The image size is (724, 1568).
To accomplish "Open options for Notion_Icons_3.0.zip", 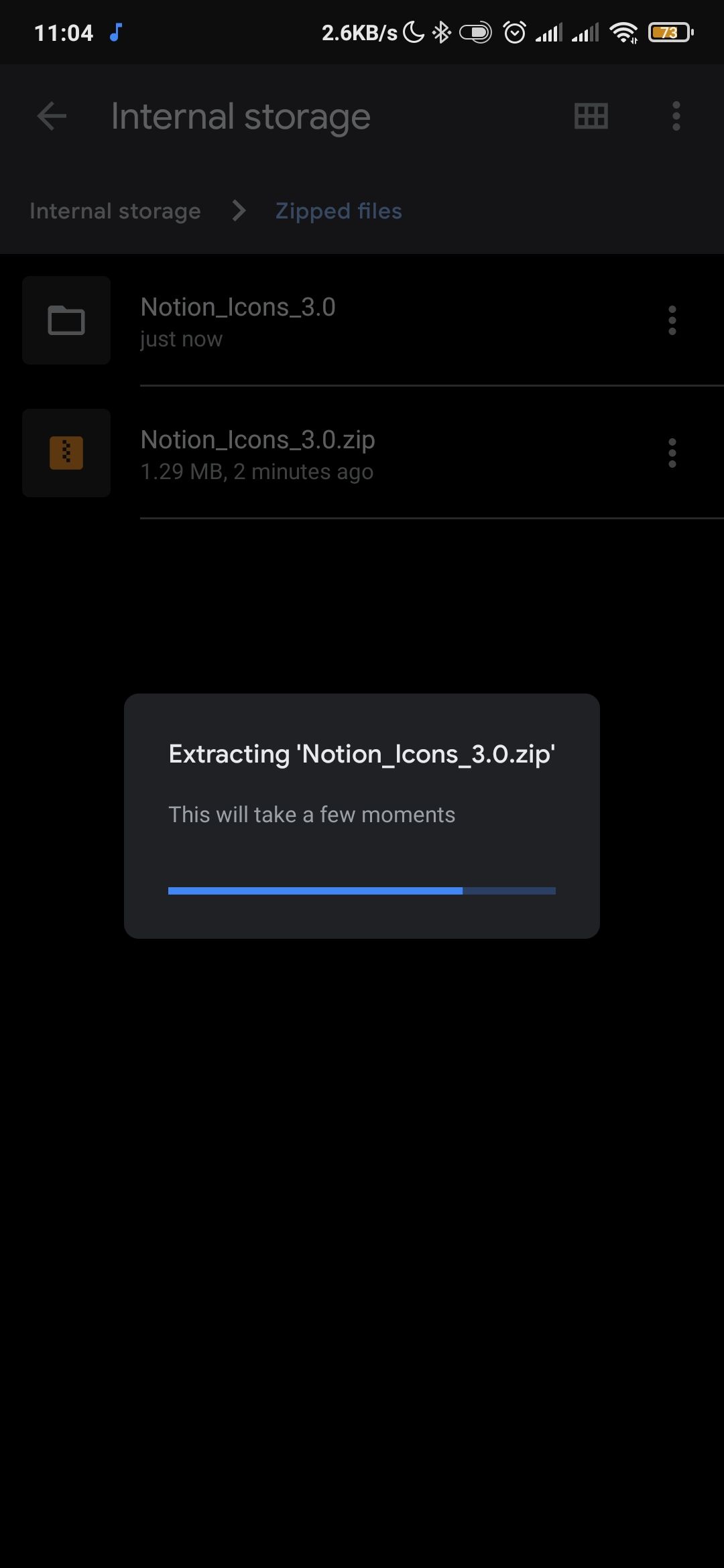I will [x=672, y=454].
